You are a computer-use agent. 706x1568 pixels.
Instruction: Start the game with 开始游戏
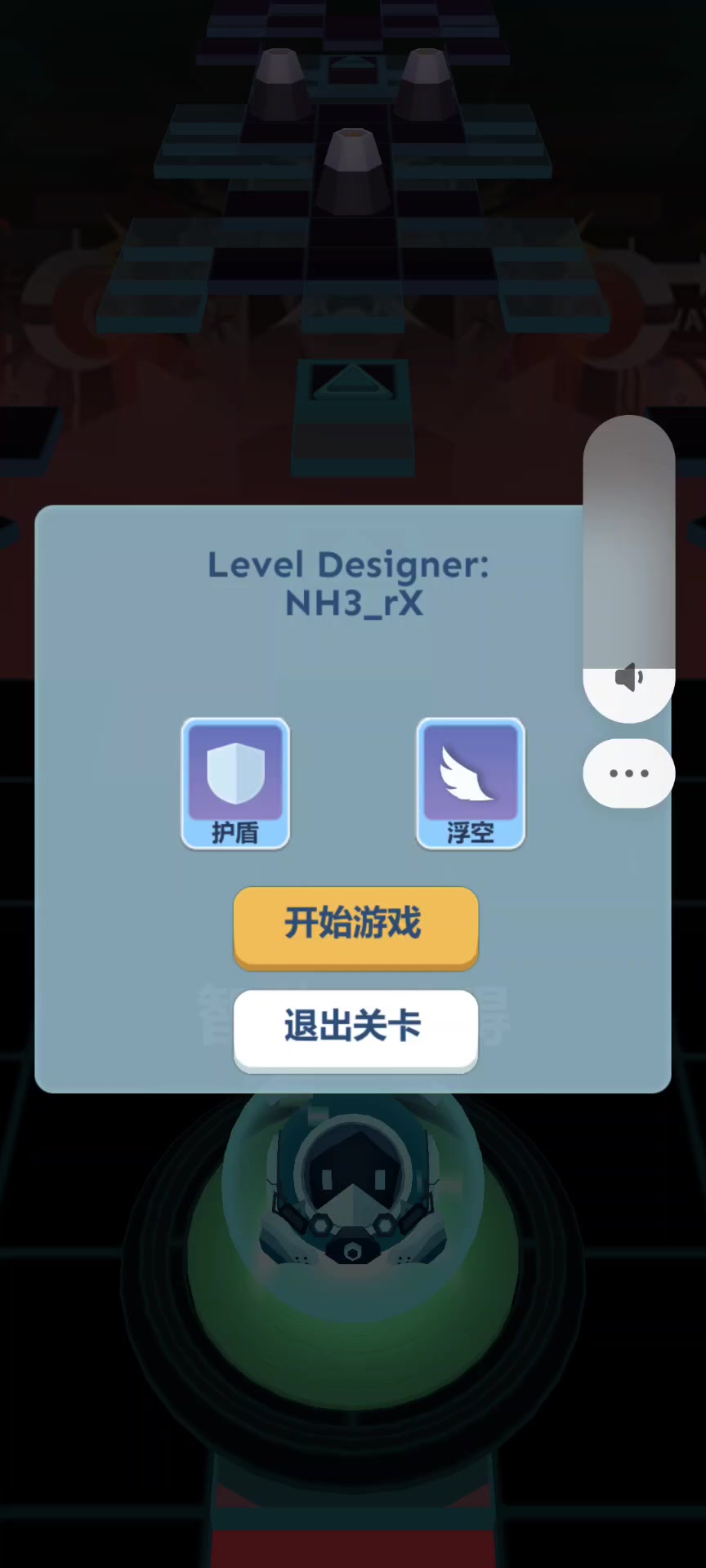(x=355, y=925)
